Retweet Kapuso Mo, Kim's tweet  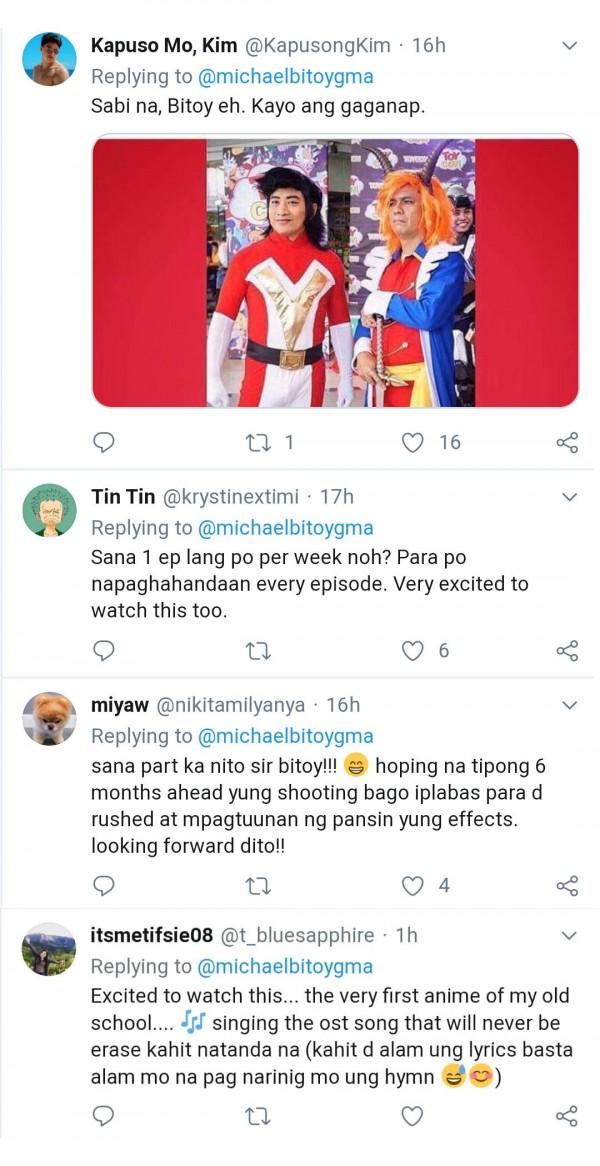coord(258,442)
